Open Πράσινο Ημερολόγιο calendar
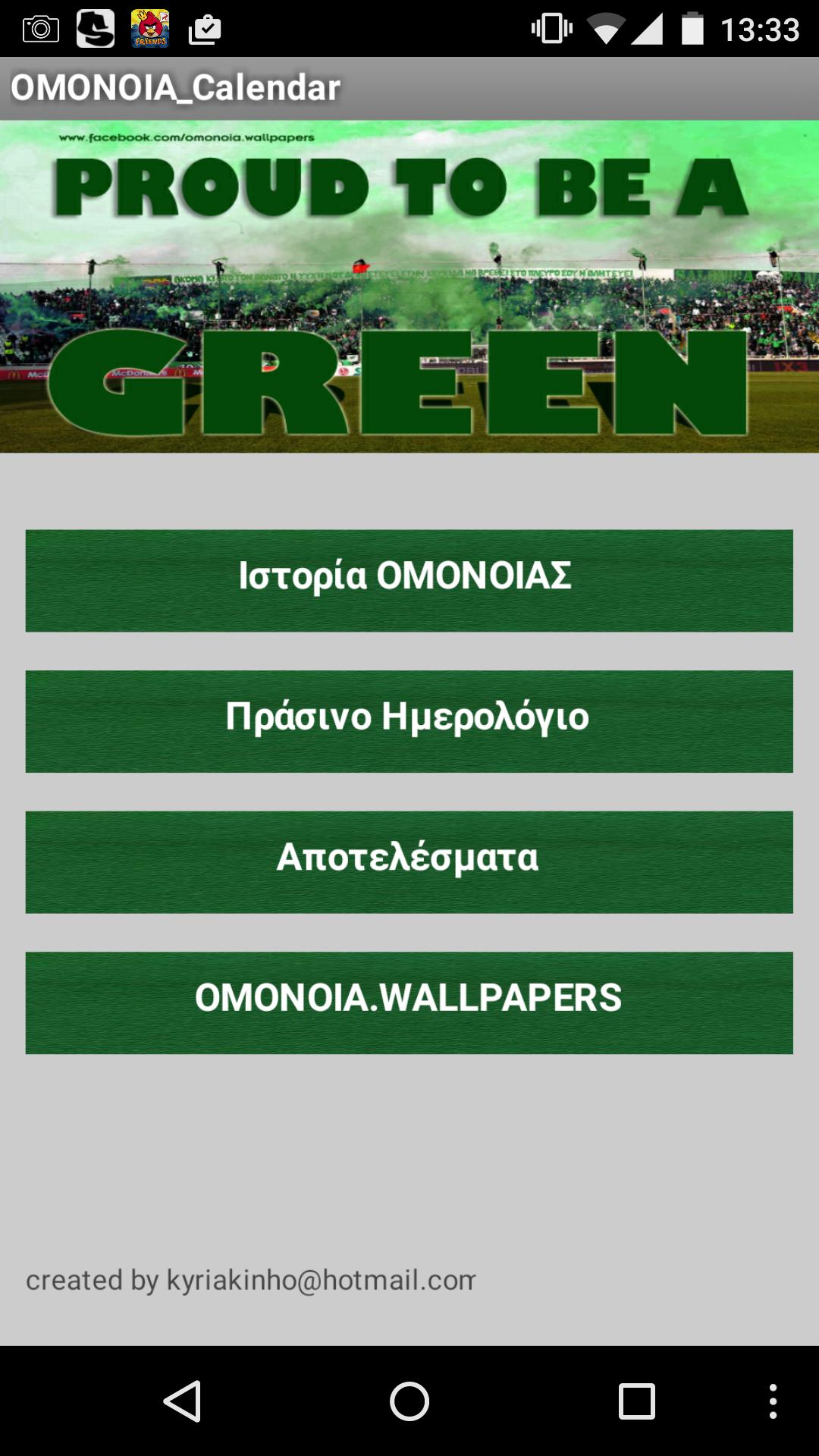The height and width of the screenshot is (1456, 819). 409,721
